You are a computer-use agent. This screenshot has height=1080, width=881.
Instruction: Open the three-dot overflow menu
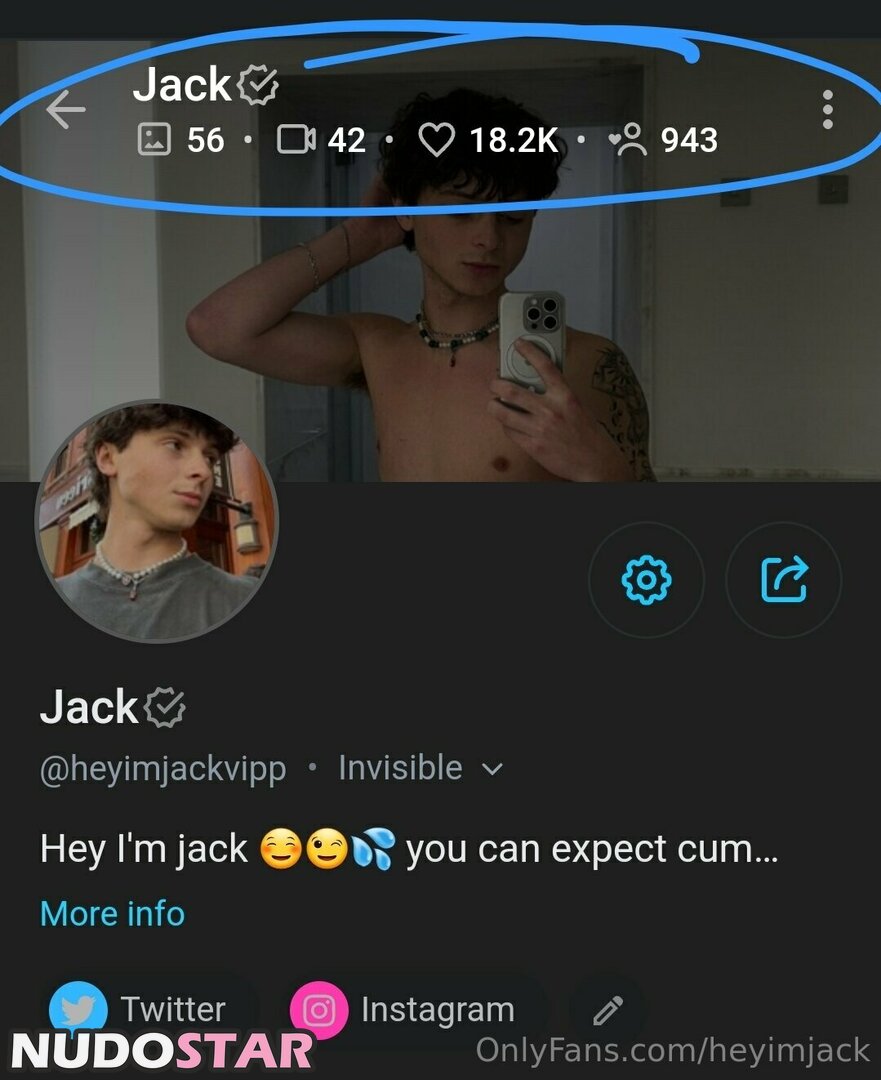click(x=827, y=109)
